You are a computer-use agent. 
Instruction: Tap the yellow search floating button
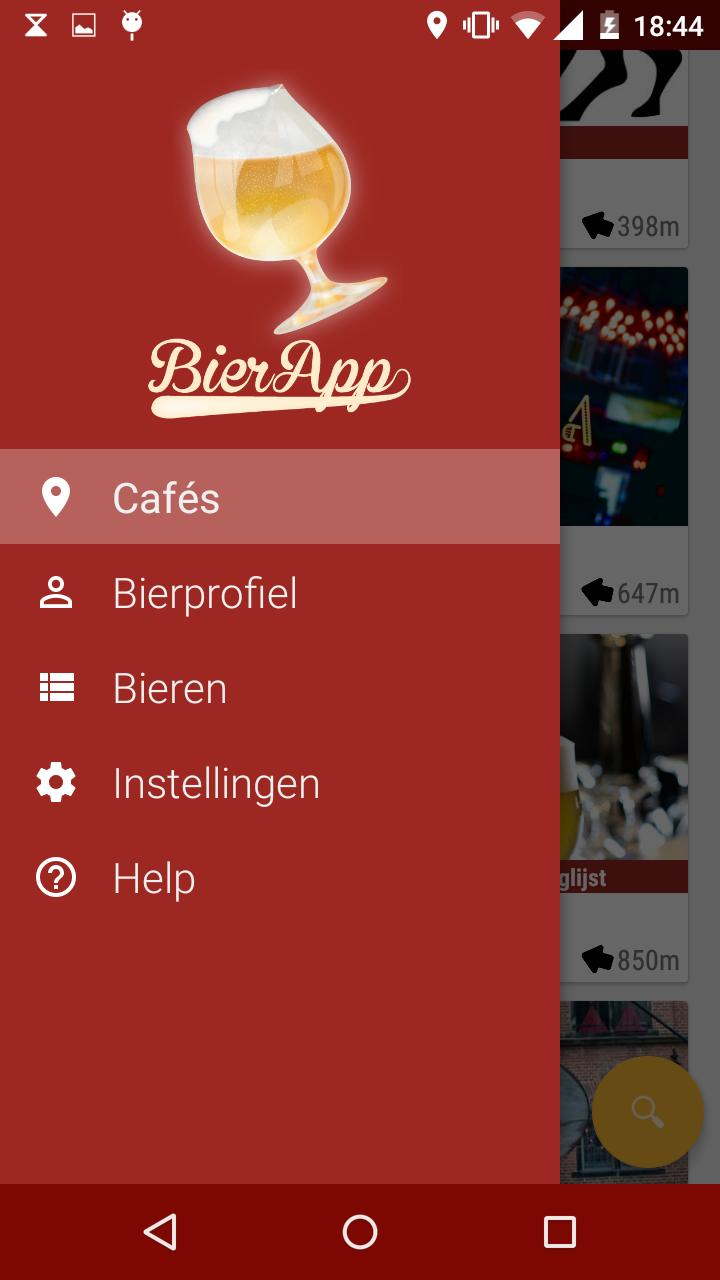coord(647,1111)
